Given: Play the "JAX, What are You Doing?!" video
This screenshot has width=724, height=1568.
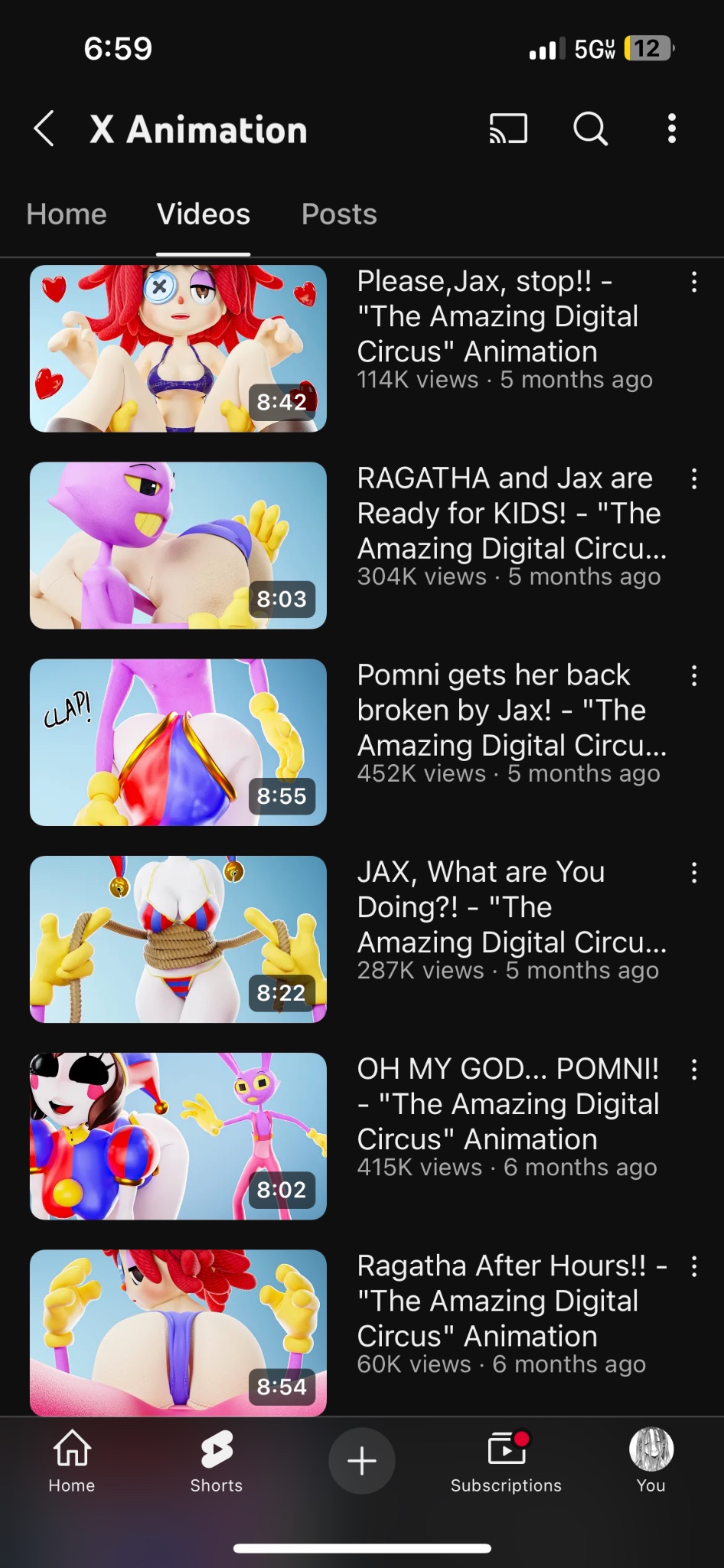Looking at the screenshot, I should [178, 939].
